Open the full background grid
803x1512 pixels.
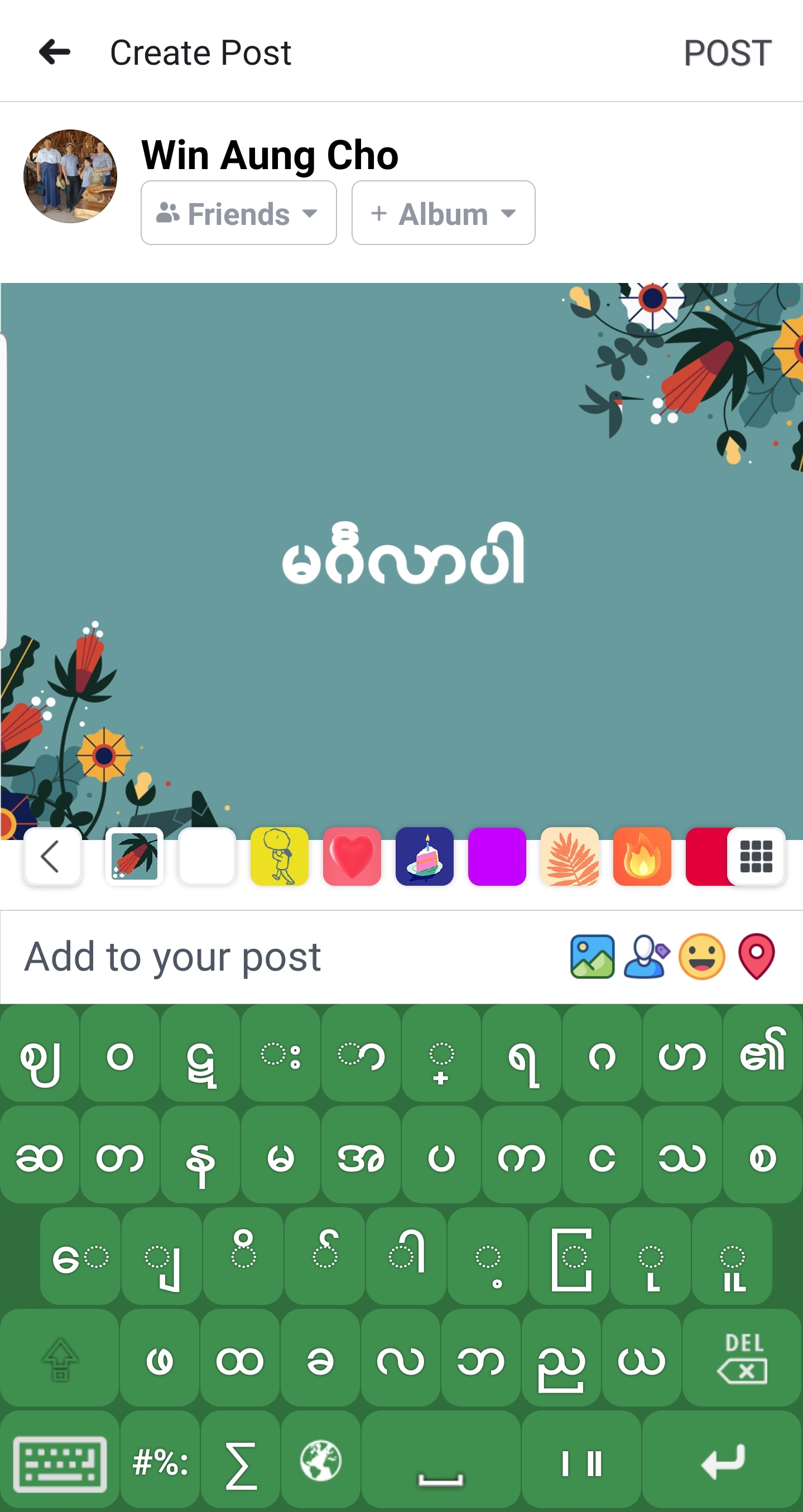pos(756,856)
